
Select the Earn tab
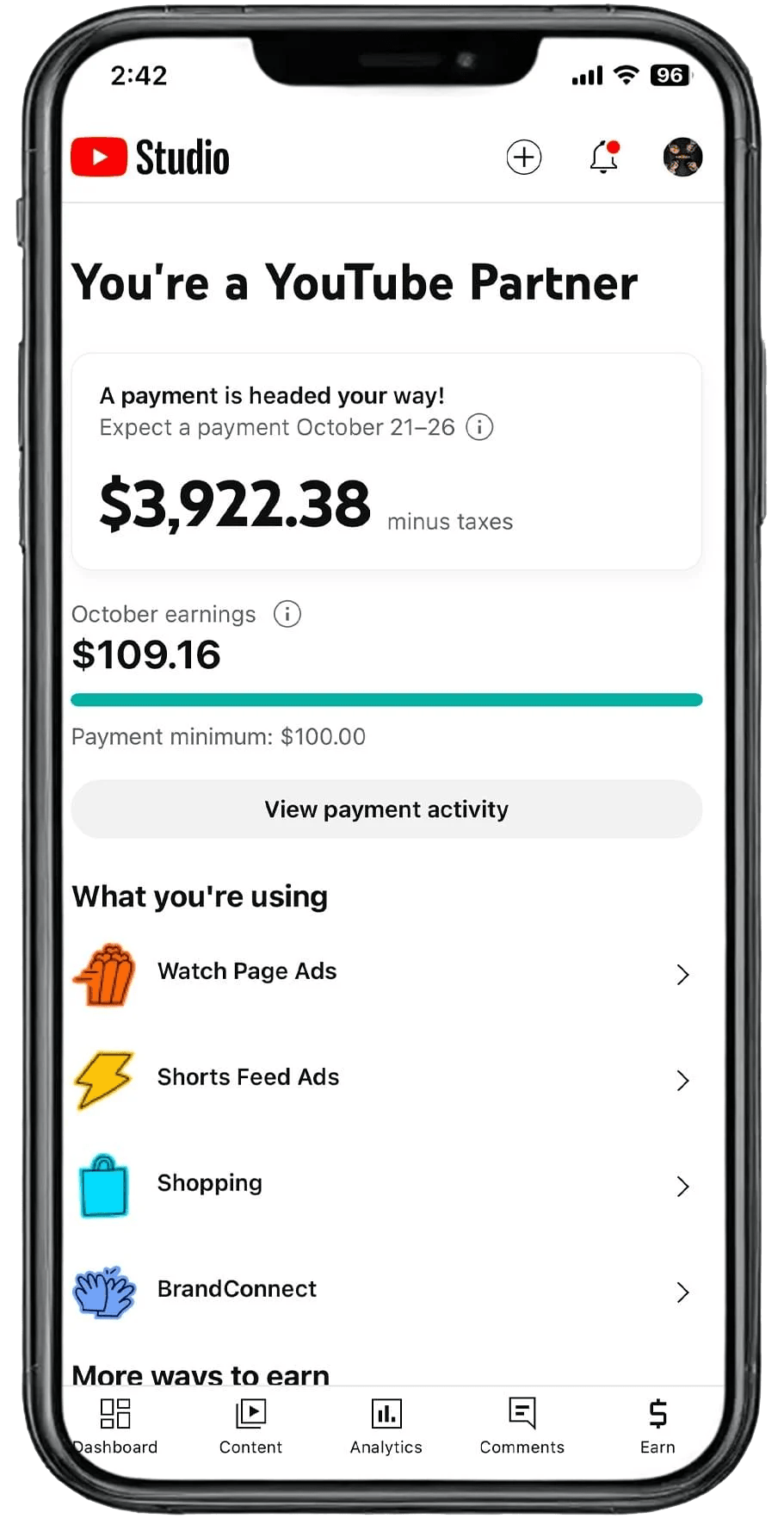[x=657, y=1427]
